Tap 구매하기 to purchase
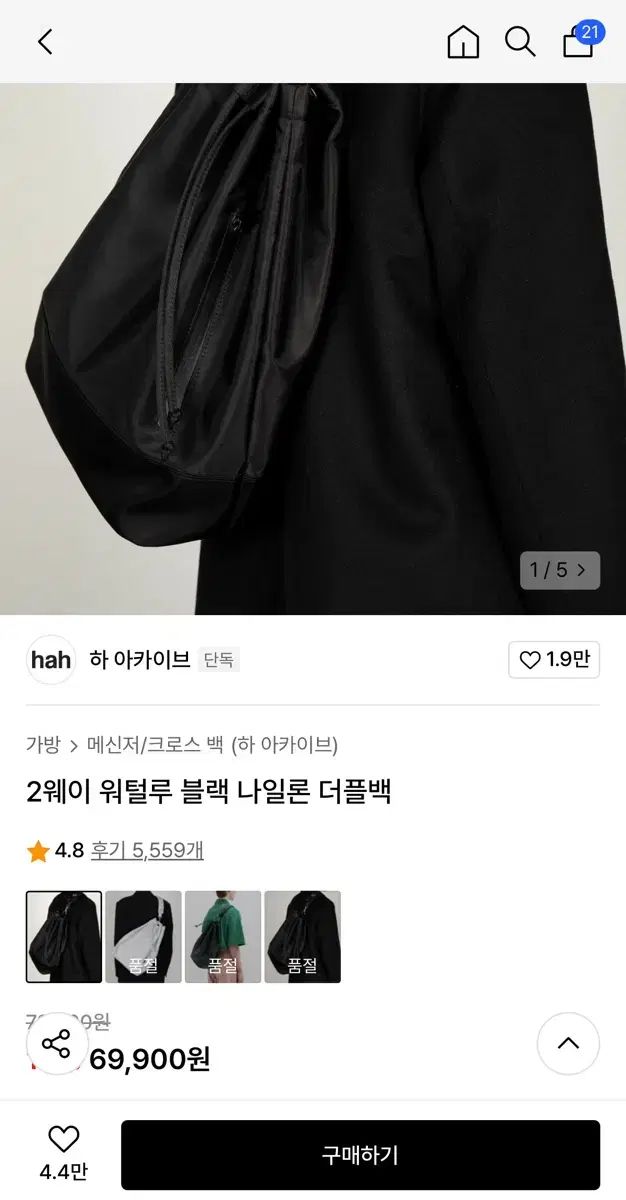The height and width of the screenshot is (1200, 626). [360, 1155]
